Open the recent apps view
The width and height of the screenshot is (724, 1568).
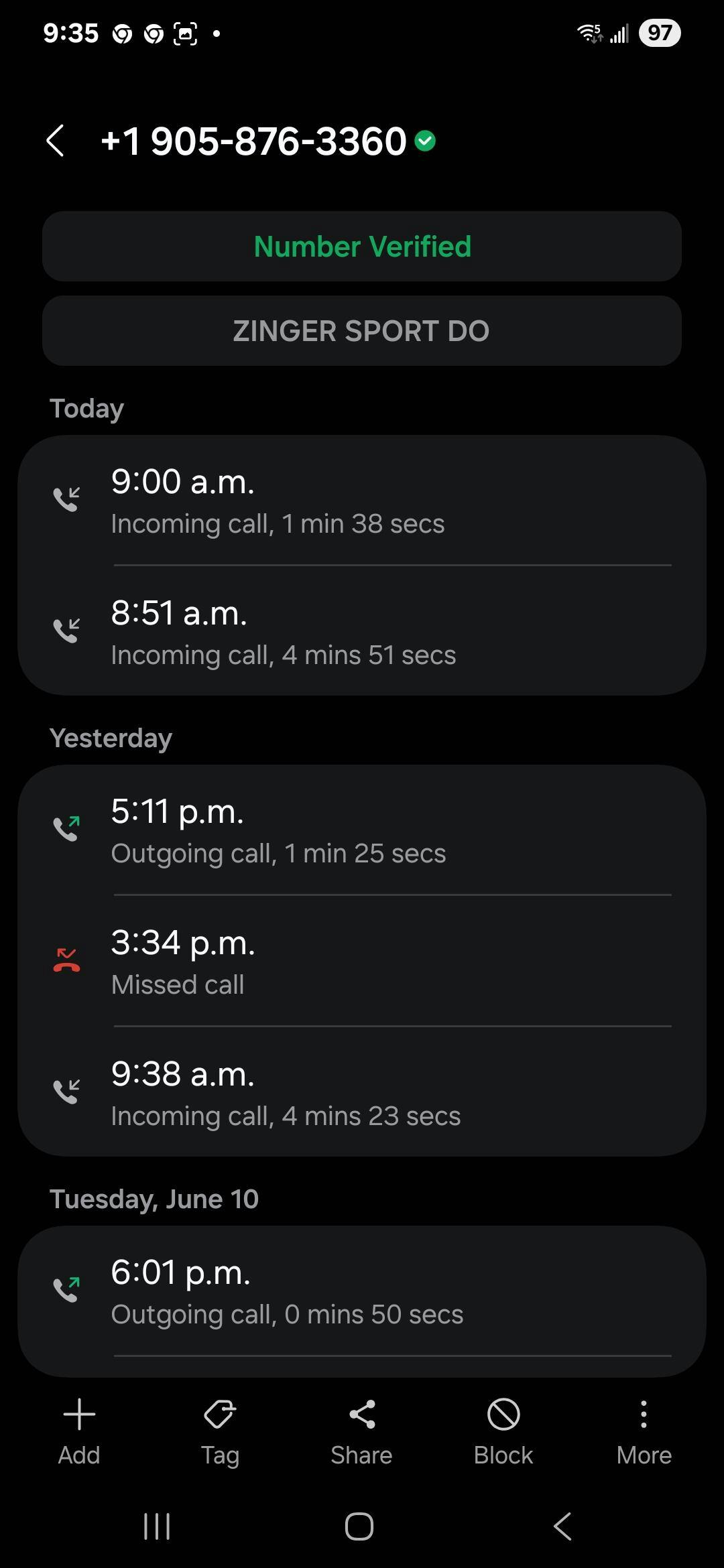click(157, 1526)
